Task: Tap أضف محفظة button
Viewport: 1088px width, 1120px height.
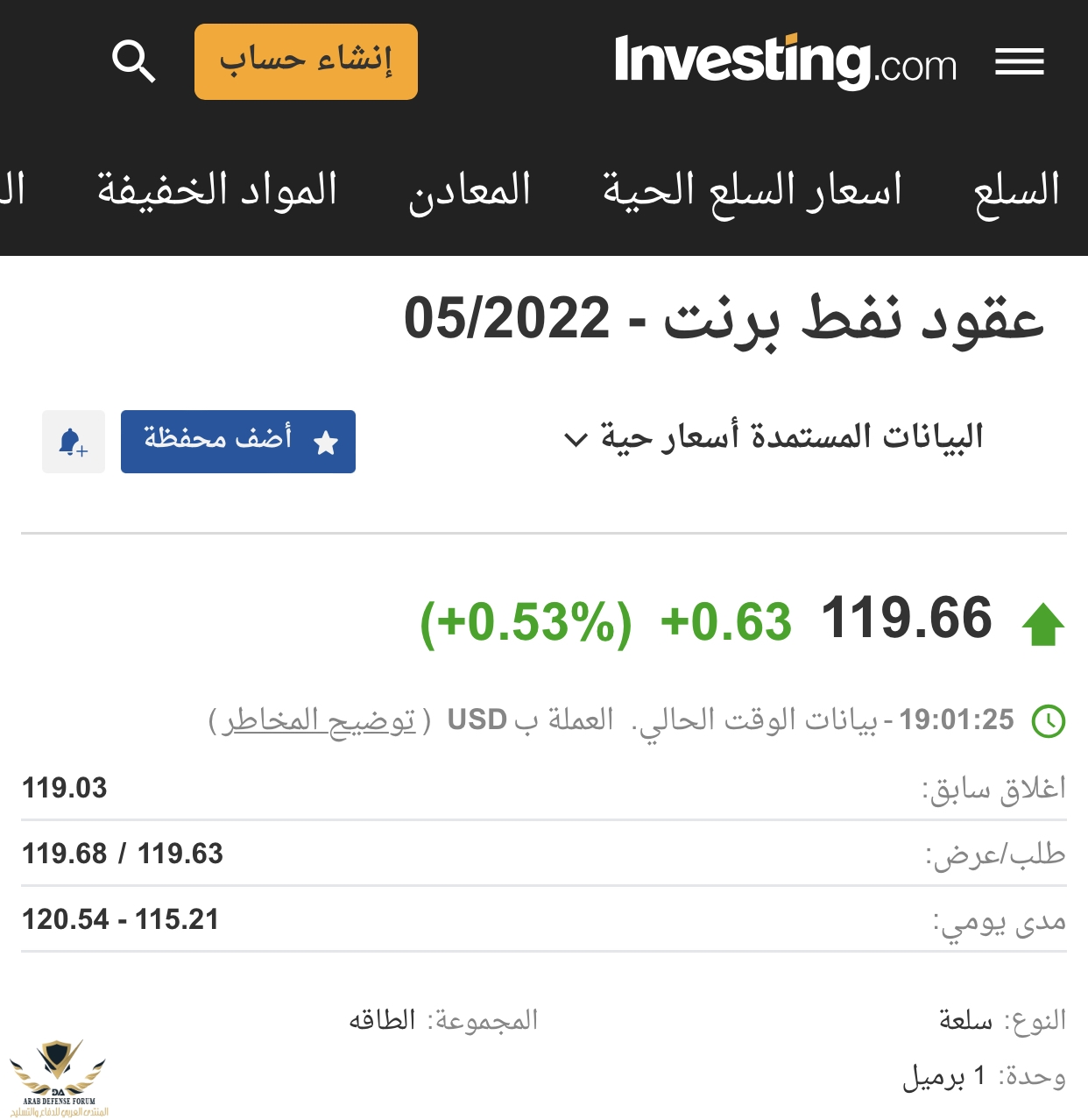Action: pyautogui.click(x=238, y=442)
